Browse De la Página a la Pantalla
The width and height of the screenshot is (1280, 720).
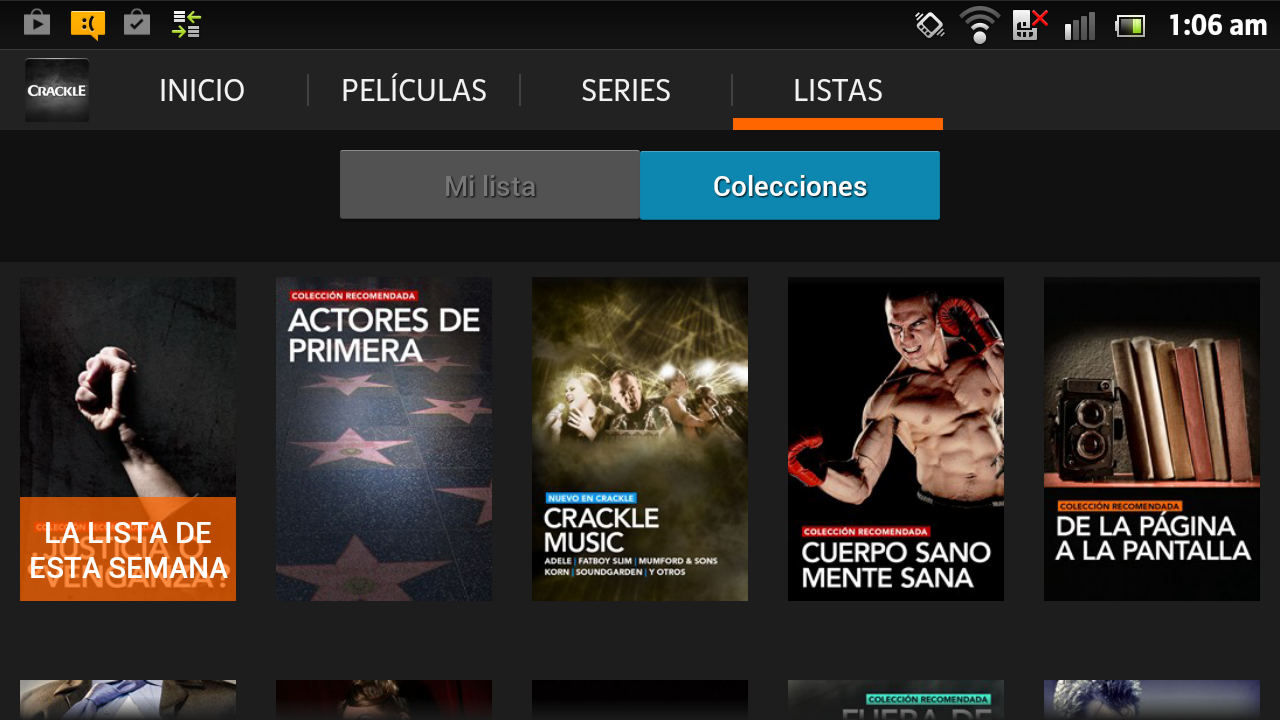pyautogui.click(x=1152, y=439)
